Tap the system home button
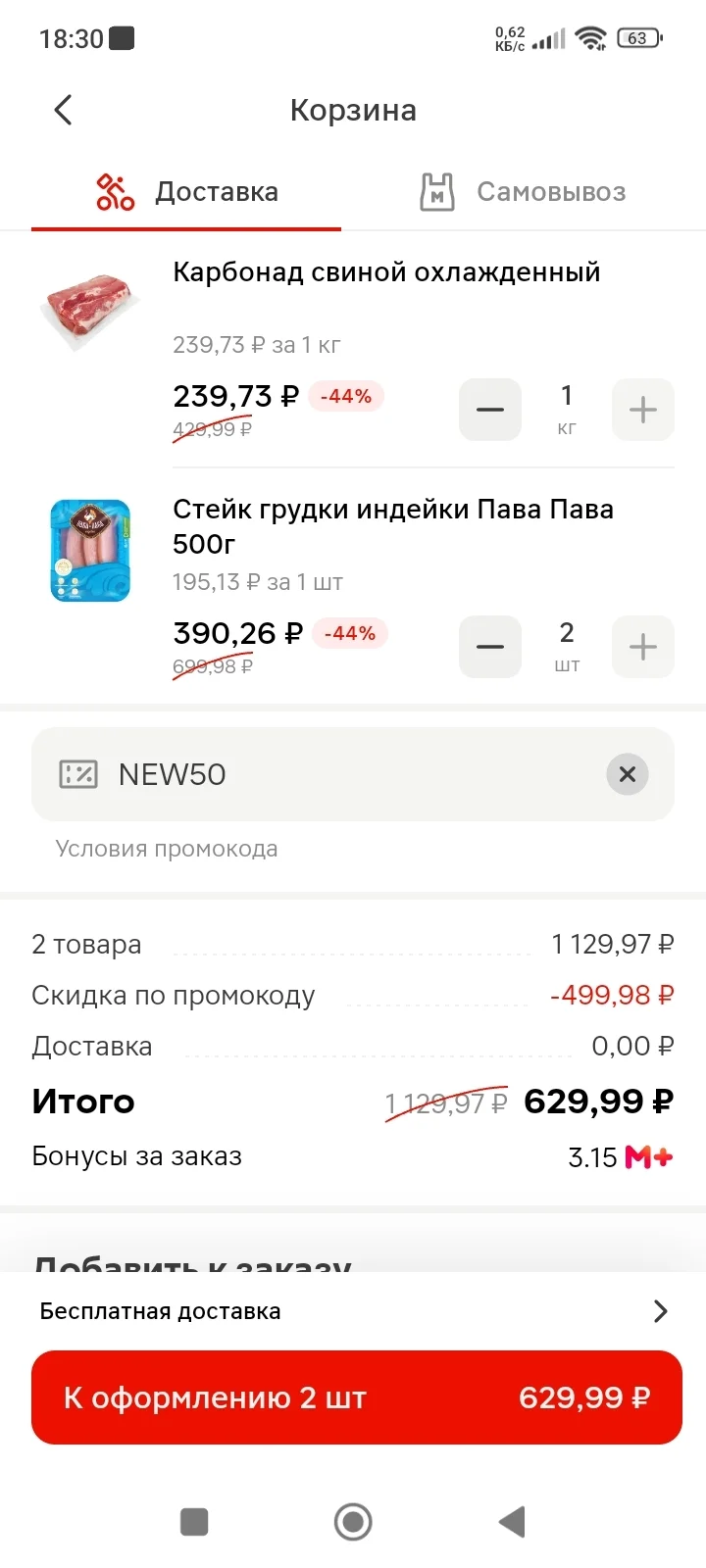The height and width of the screenshot is (1568, 706). point(353,1522)
